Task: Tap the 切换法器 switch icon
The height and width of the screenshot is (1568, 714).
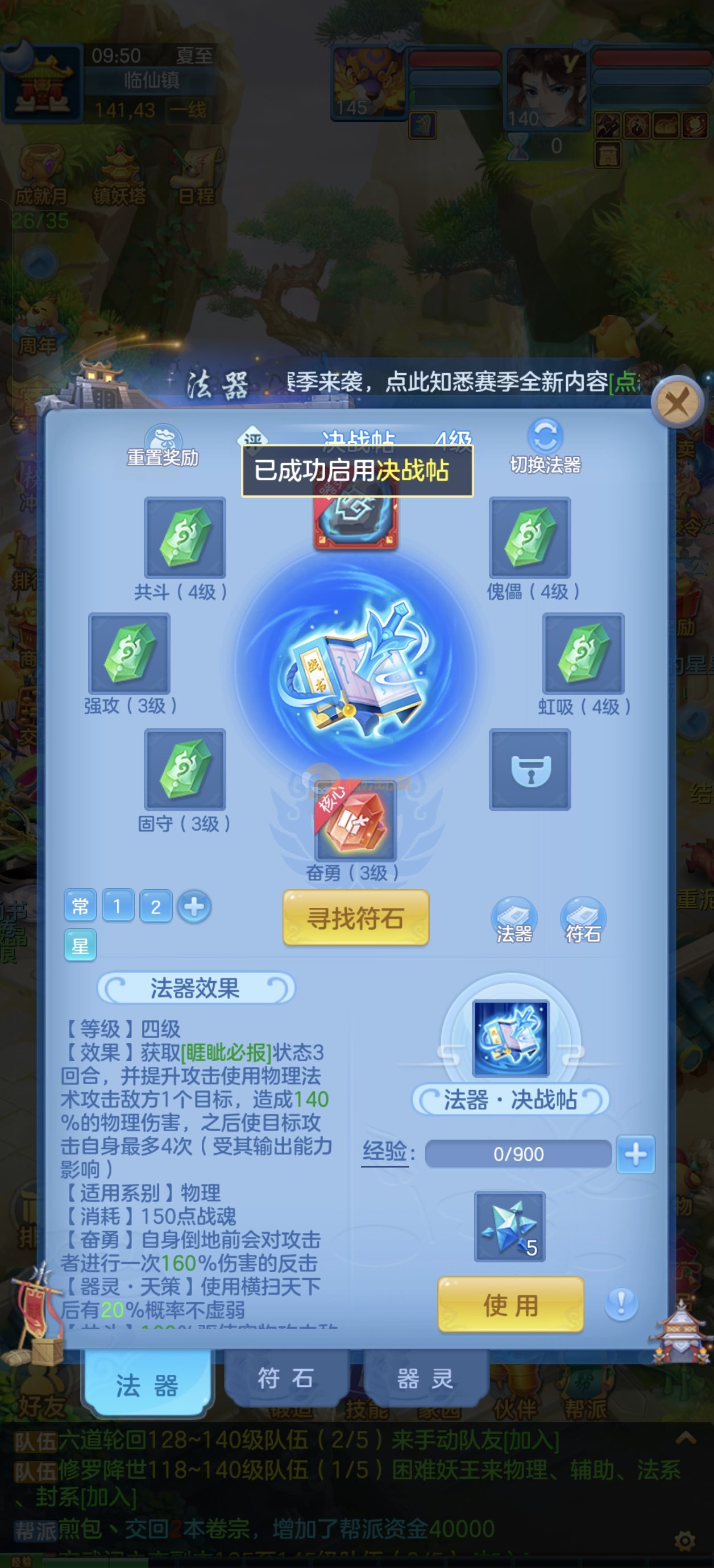Action: [x=545, y=436]
